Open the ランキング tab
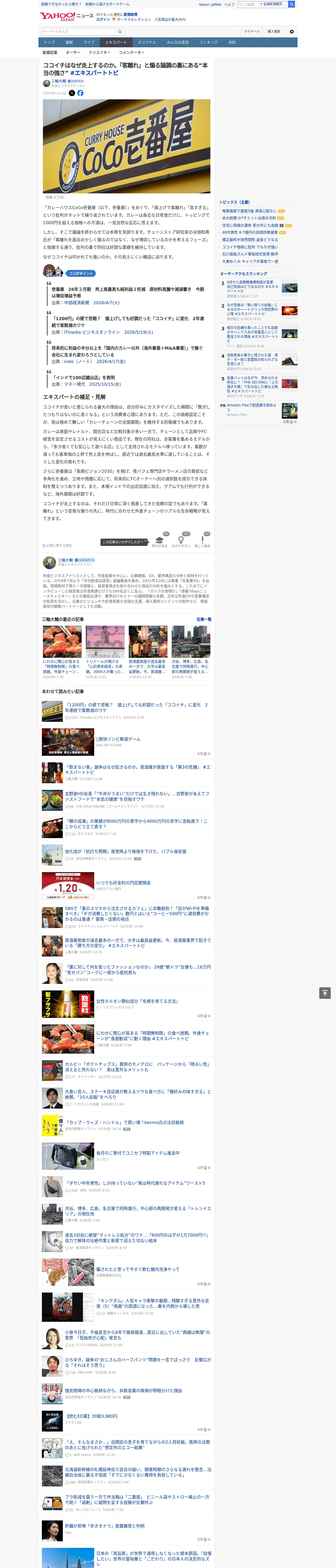This screenshot has width=336, height=1568. click(x=209, y=43)
